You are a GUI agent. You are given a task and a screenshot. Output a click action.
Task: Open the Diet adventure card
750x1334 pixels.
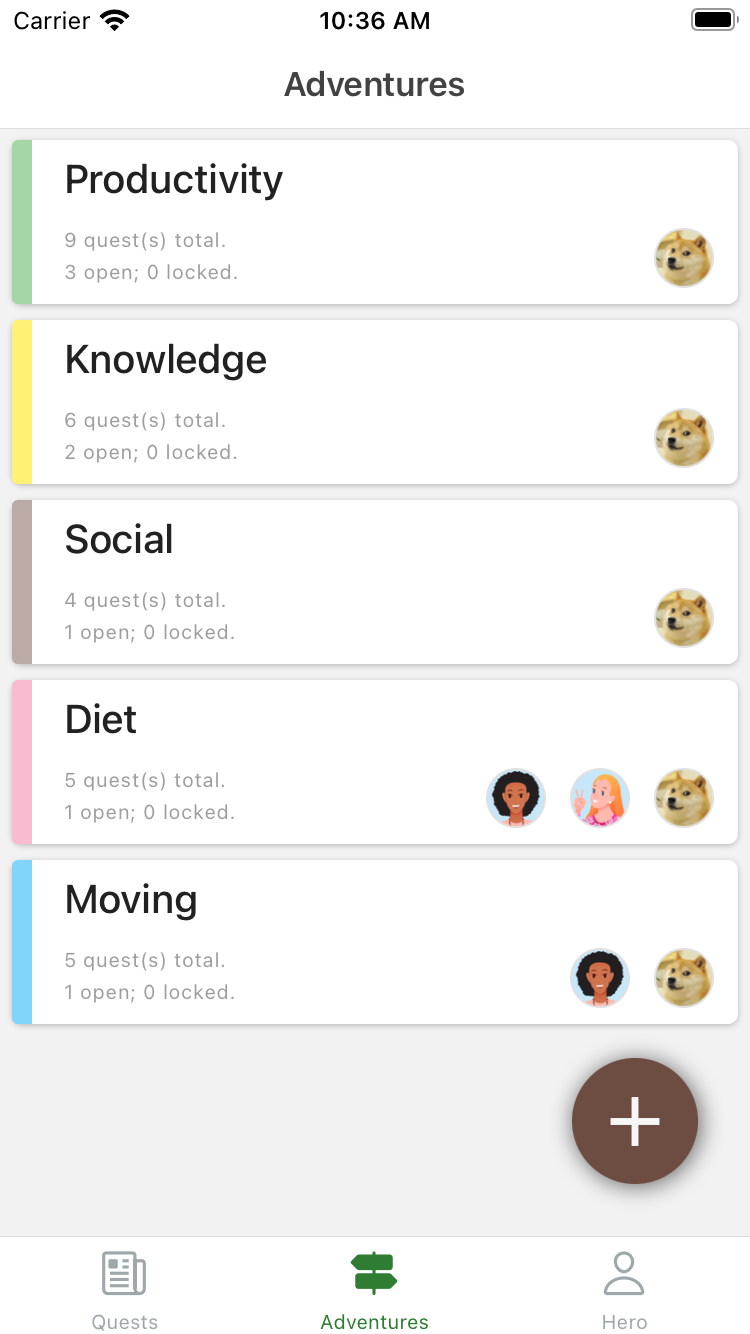(375, 762)
